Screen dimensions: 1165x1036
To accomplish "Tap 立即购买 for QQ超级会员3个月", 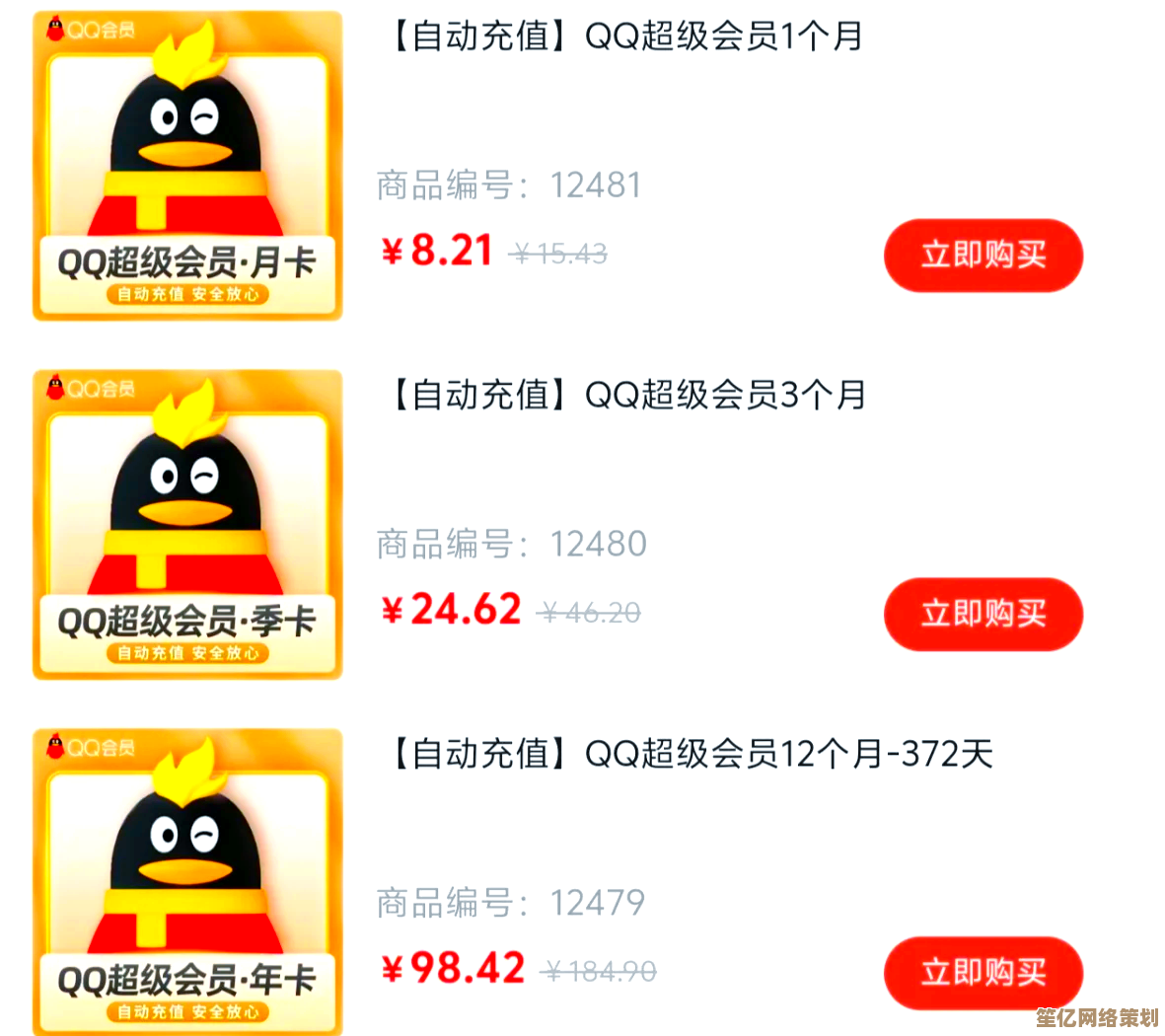I will (983, 614).
